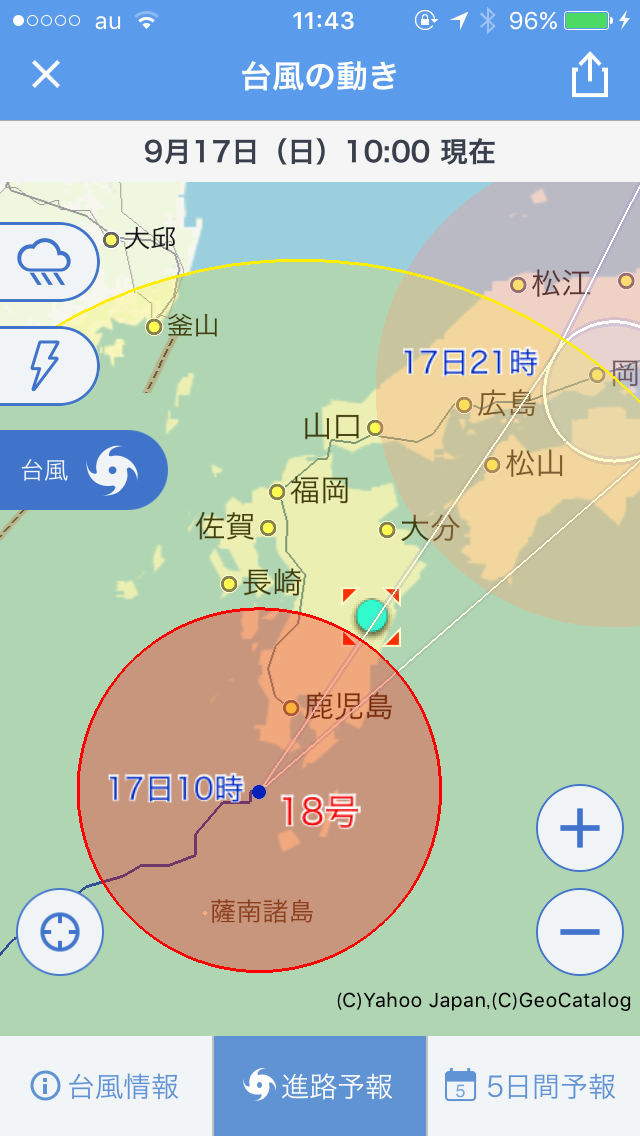The image size is (640, 1136).
Task: Open the 台風情報 tab
Action: click(106, 1086)
